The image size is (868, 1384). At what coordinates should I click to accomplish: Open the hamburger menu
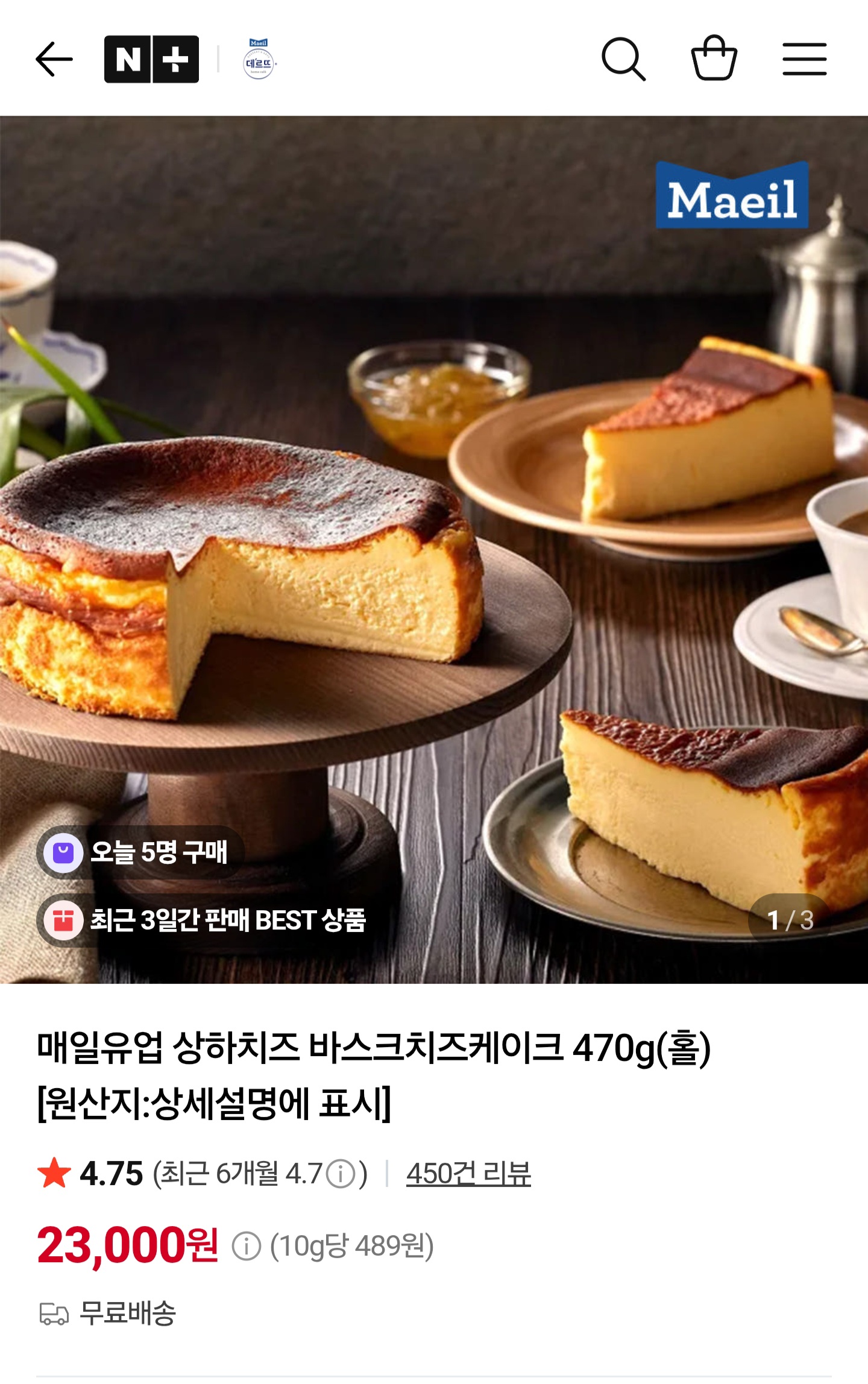tap(805, 59)
